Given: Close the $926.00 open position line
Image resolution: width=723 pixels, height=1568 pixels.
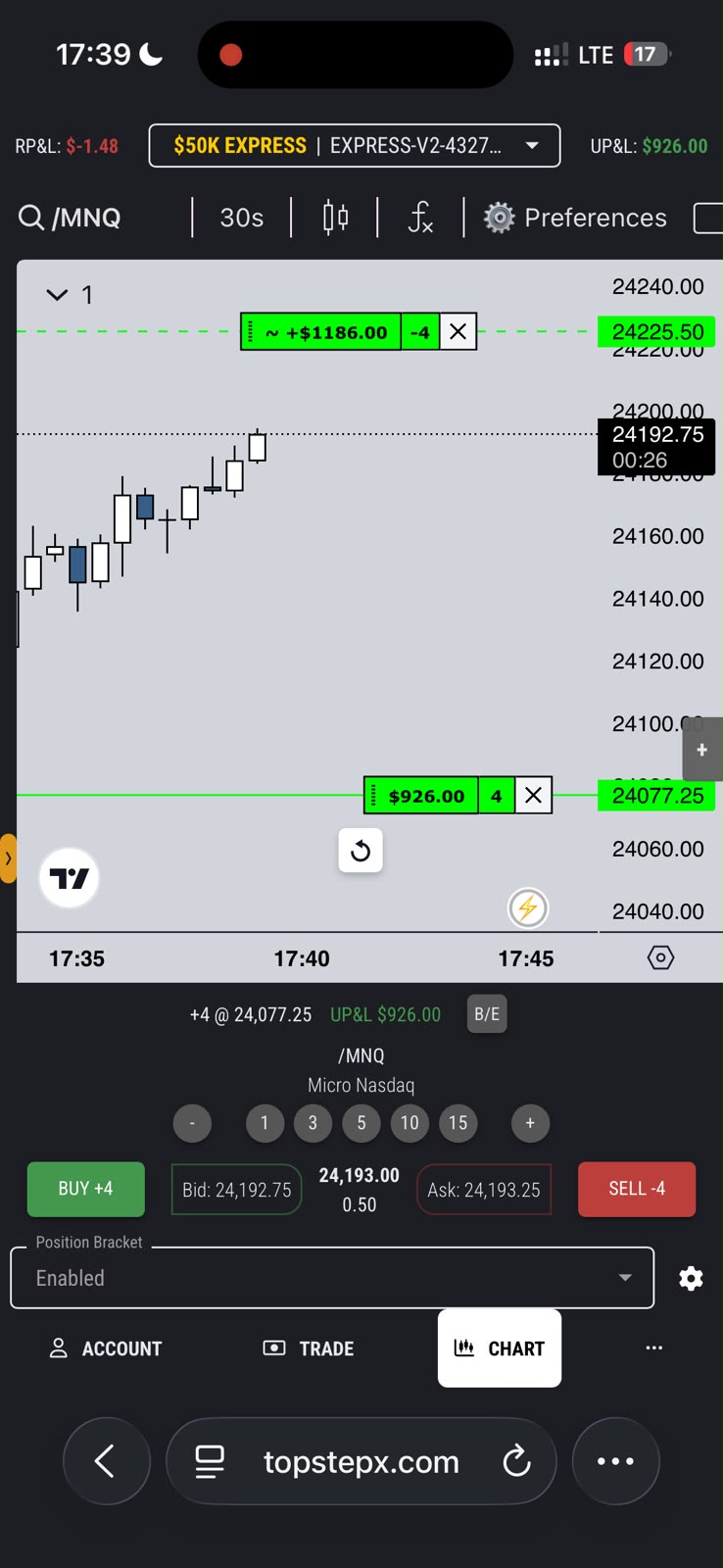Looking at the screenshot, I should pos(533,796).
